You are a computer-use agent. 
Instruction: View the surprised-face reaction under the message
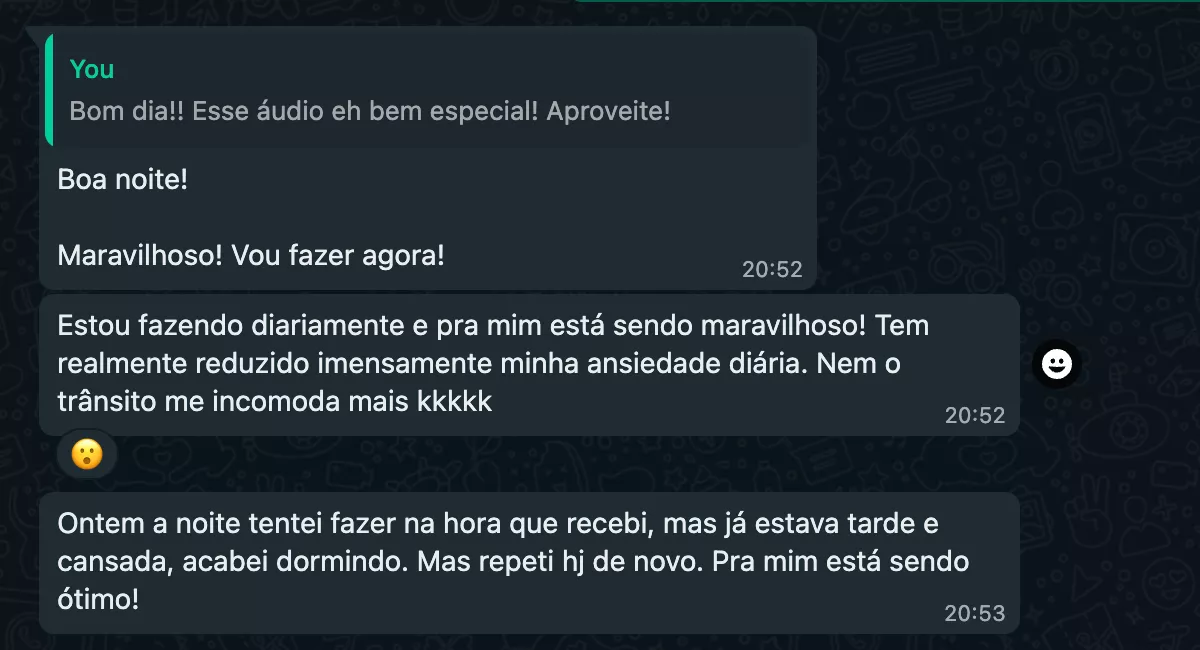pyautogui.click(x=88, y=455)
